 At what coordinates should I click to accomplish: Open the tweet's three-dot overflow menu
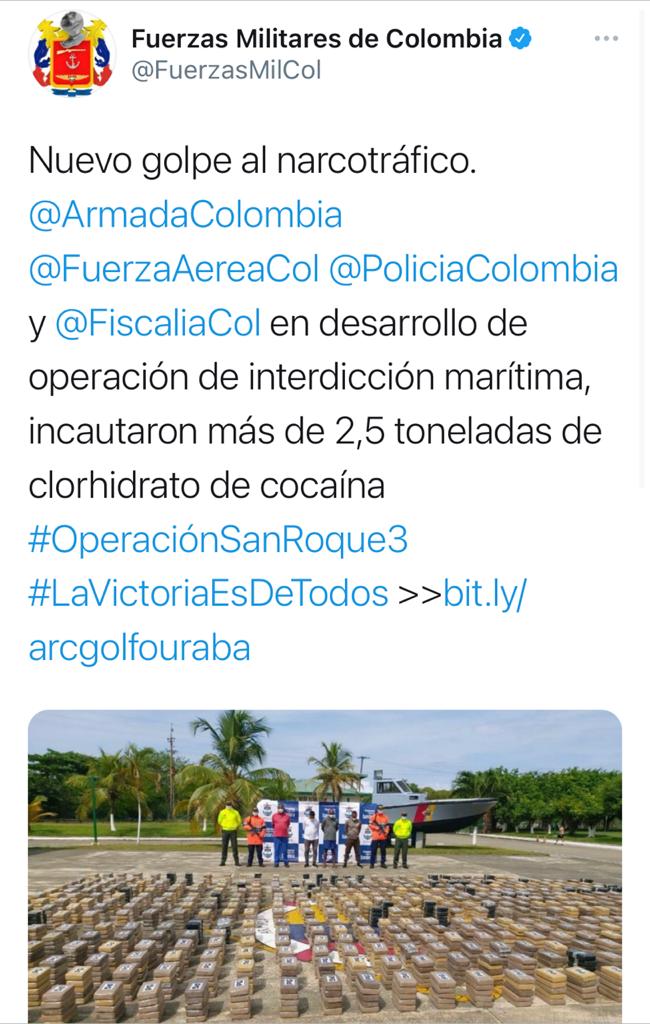tap(606, 39)
